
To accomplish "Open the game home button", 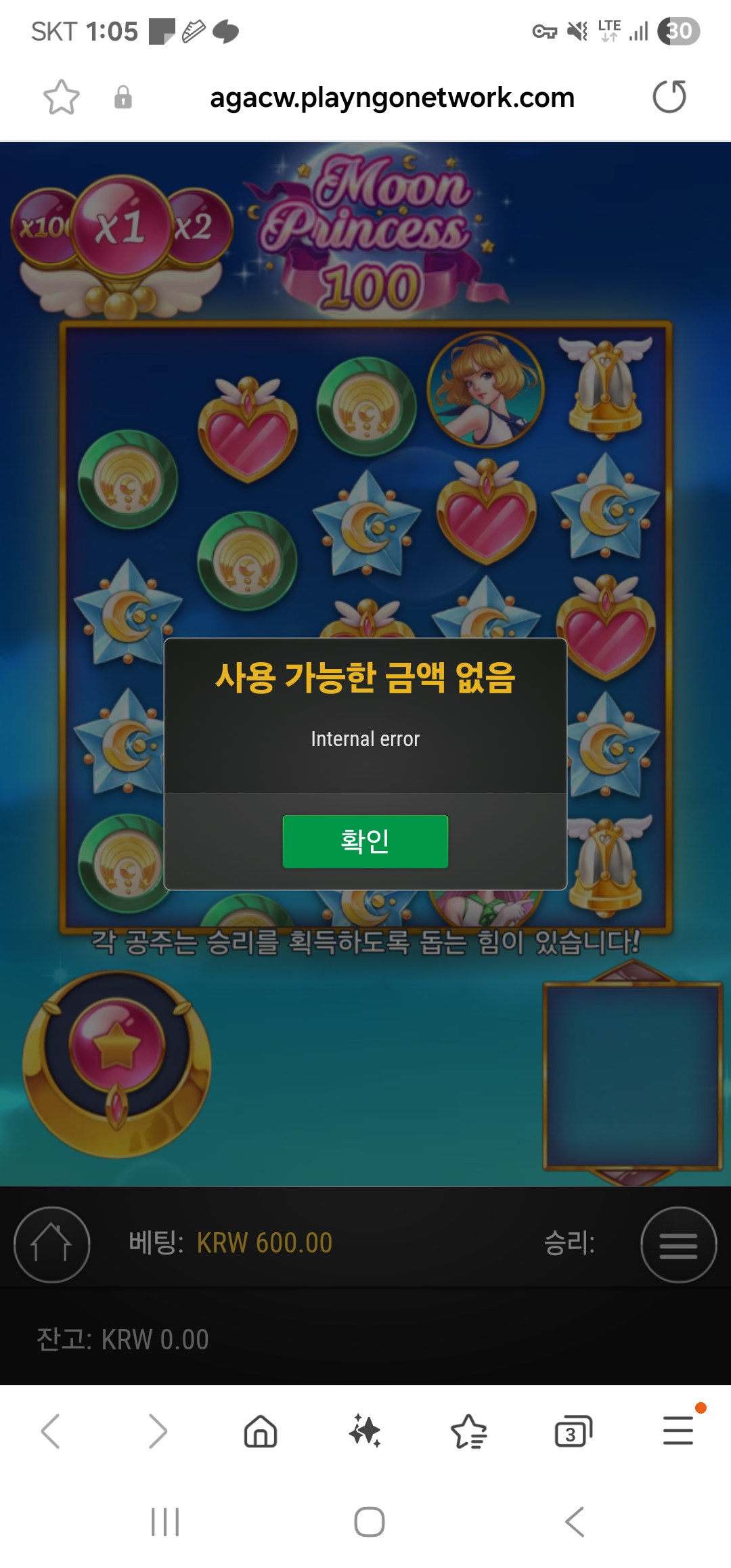I will tap(52, 1244).
